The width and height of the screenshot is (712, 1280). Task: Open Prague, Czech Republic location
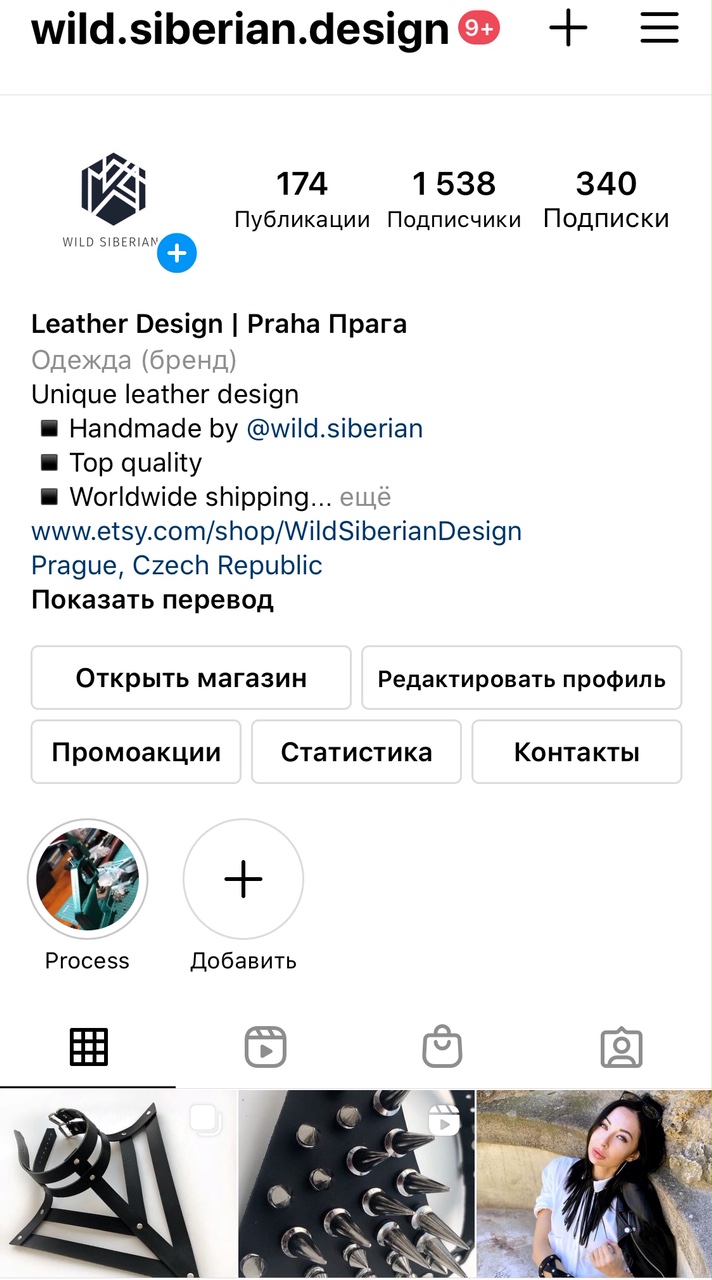coord(176,565)
